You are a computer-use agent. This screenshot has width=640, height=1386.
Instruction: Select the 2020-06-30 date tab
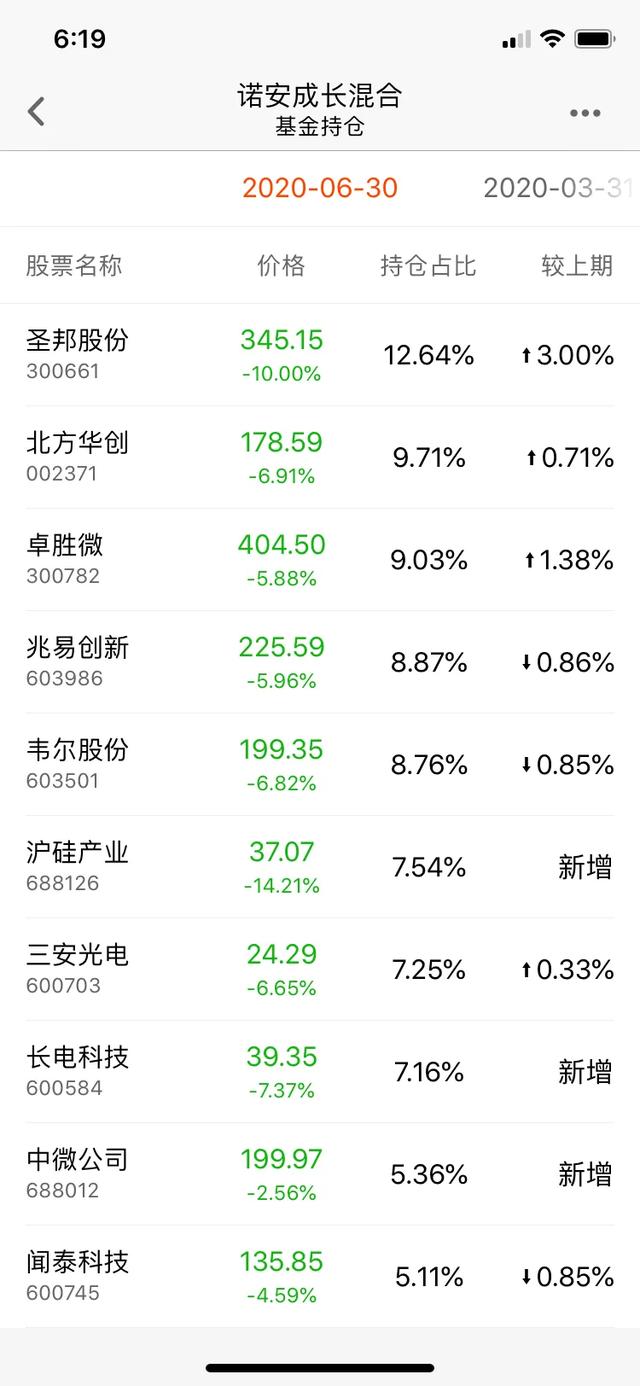coord(320,188)
